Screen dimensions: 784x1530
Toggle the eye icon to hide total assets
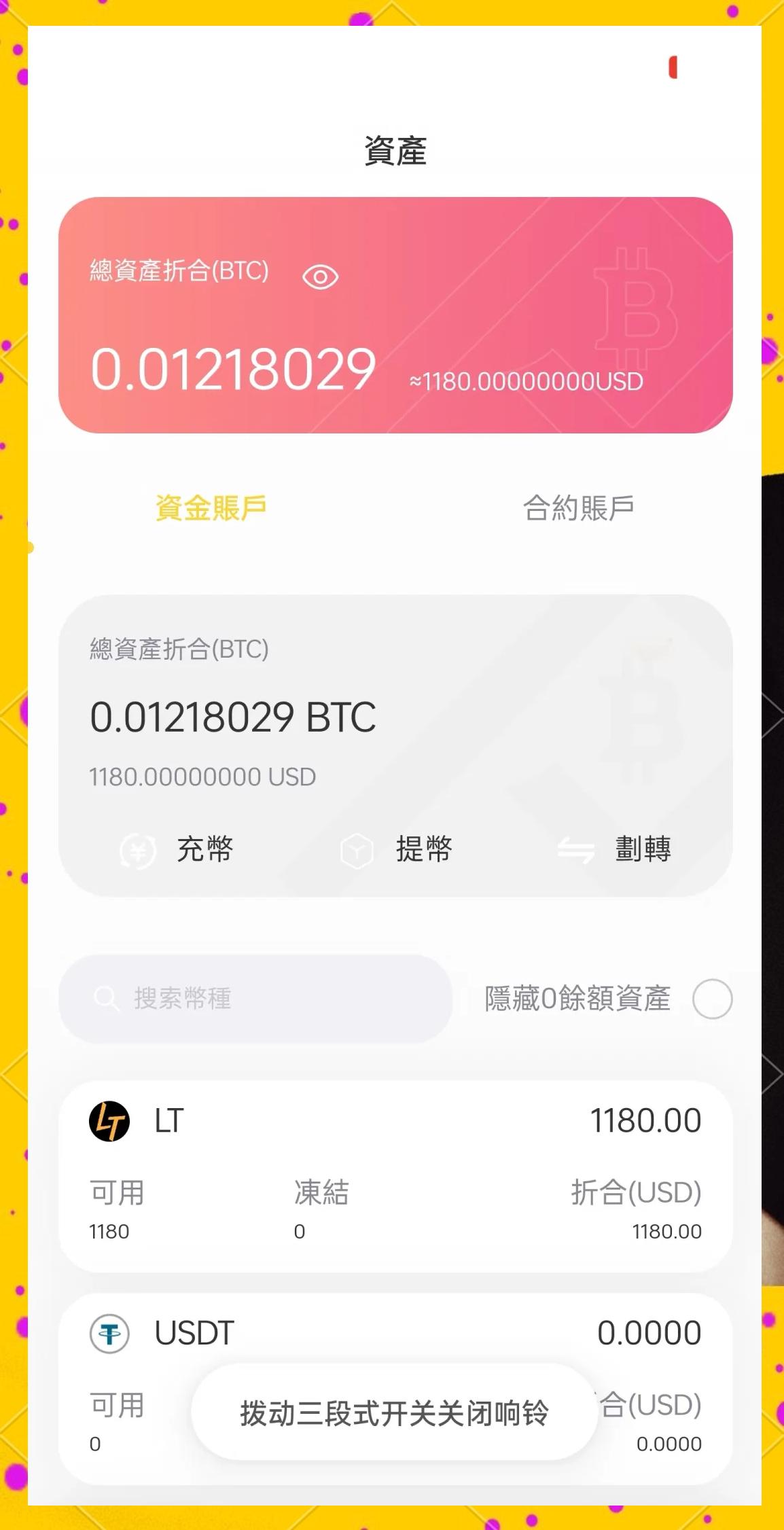pyautogui.click(x=319, y=275)
